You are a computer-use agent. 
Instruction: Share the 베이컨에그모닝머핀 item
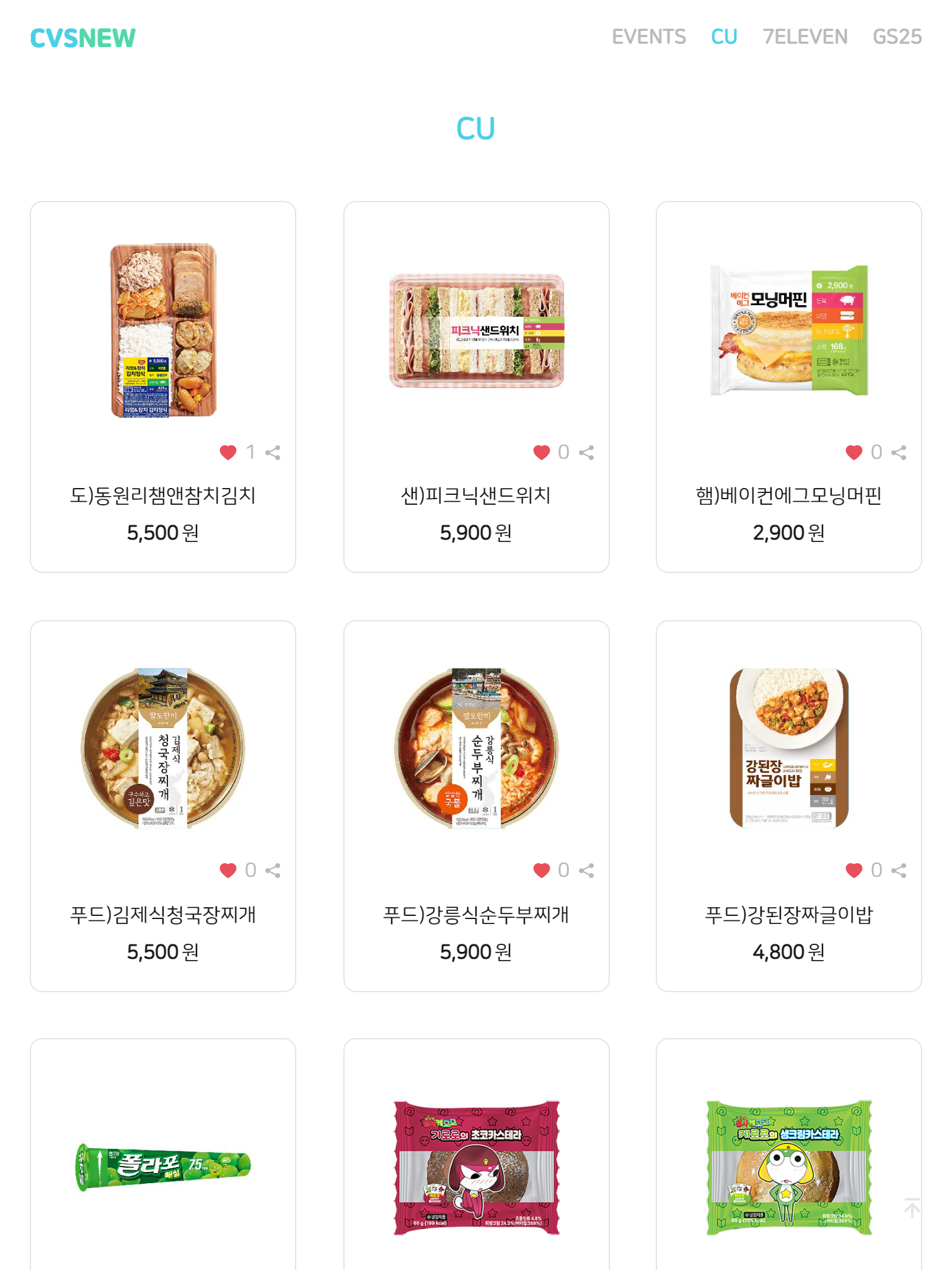(x=900, y=453)
